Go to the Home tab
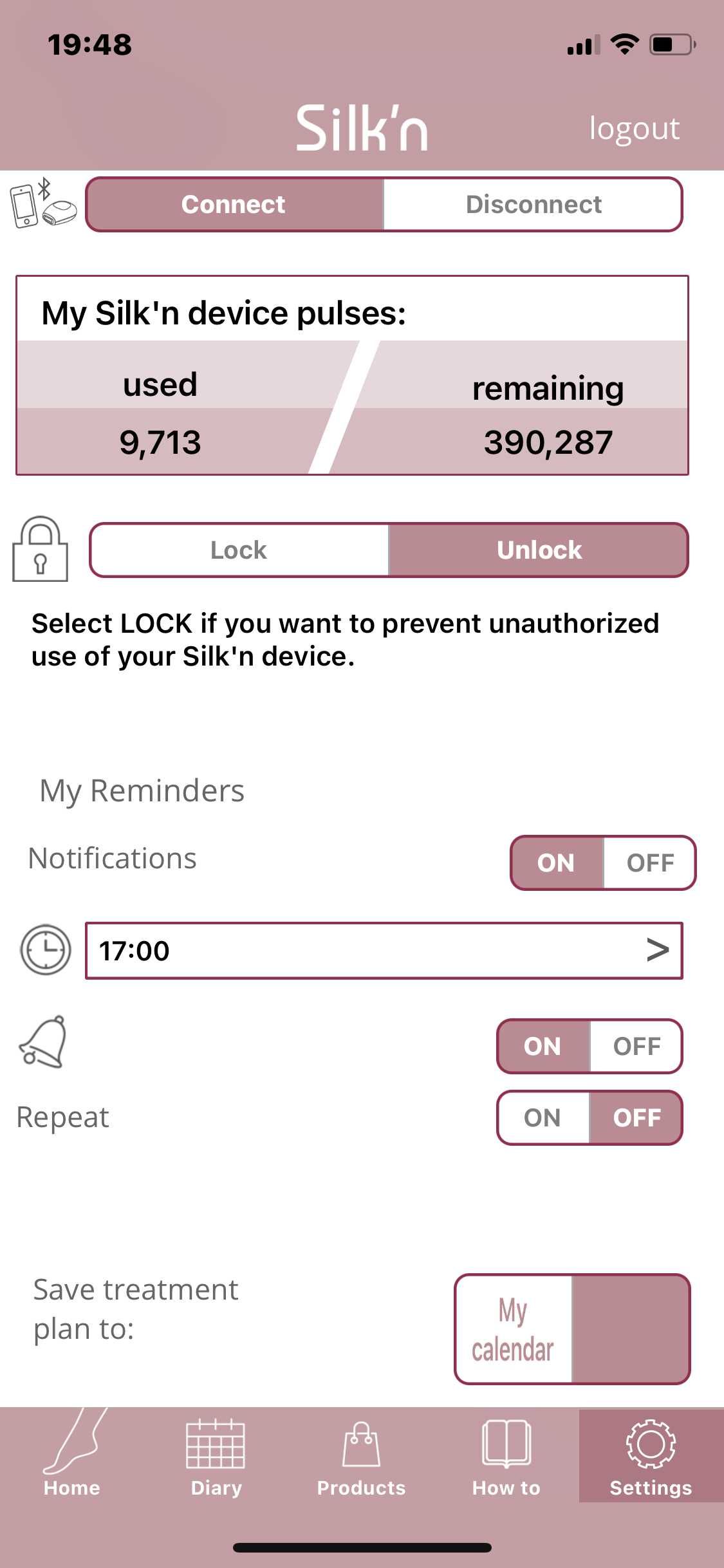This screenshot has width=724, height=1568. (x=72, y=1456)
